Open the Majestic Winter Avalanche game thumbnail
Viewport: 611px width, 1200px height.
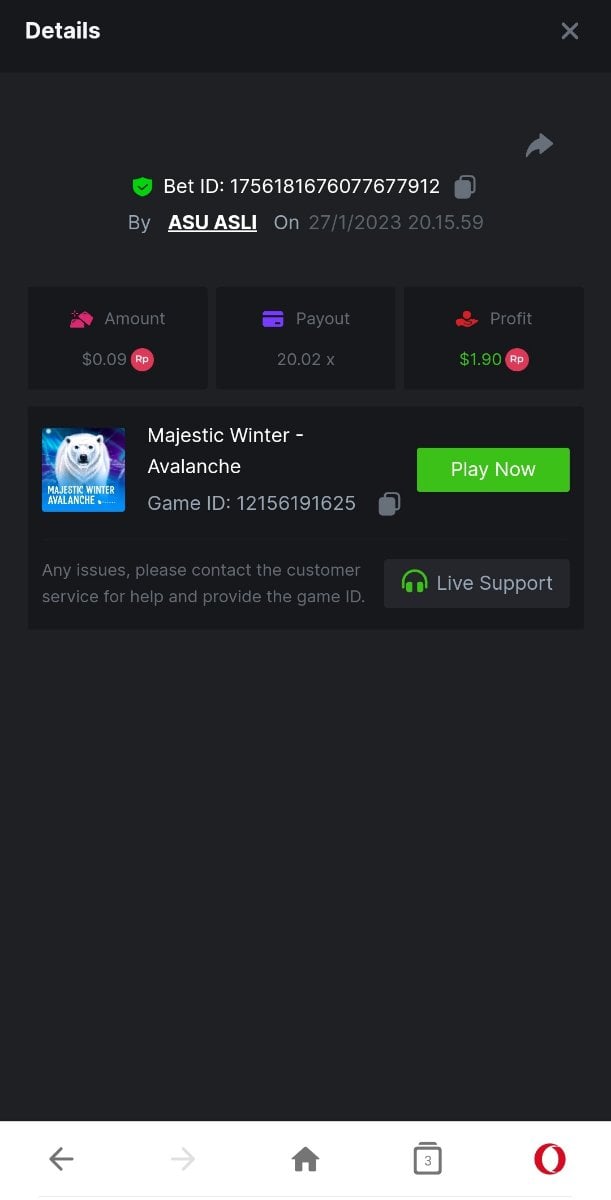pyautogui.click(x=84, y=470)
